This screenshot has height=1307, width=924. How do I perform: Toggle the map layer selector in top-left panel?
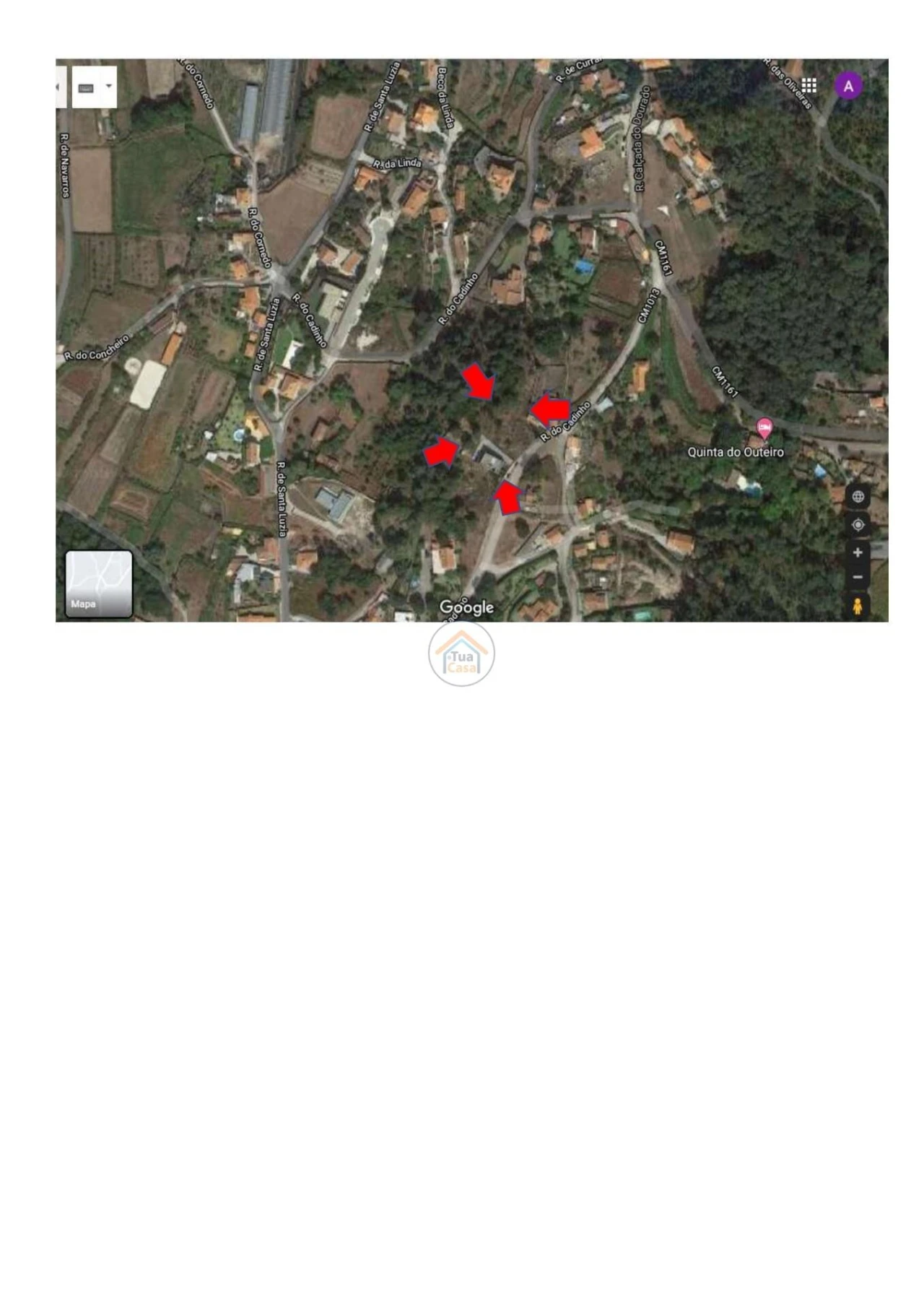click(x=86, y=87)
